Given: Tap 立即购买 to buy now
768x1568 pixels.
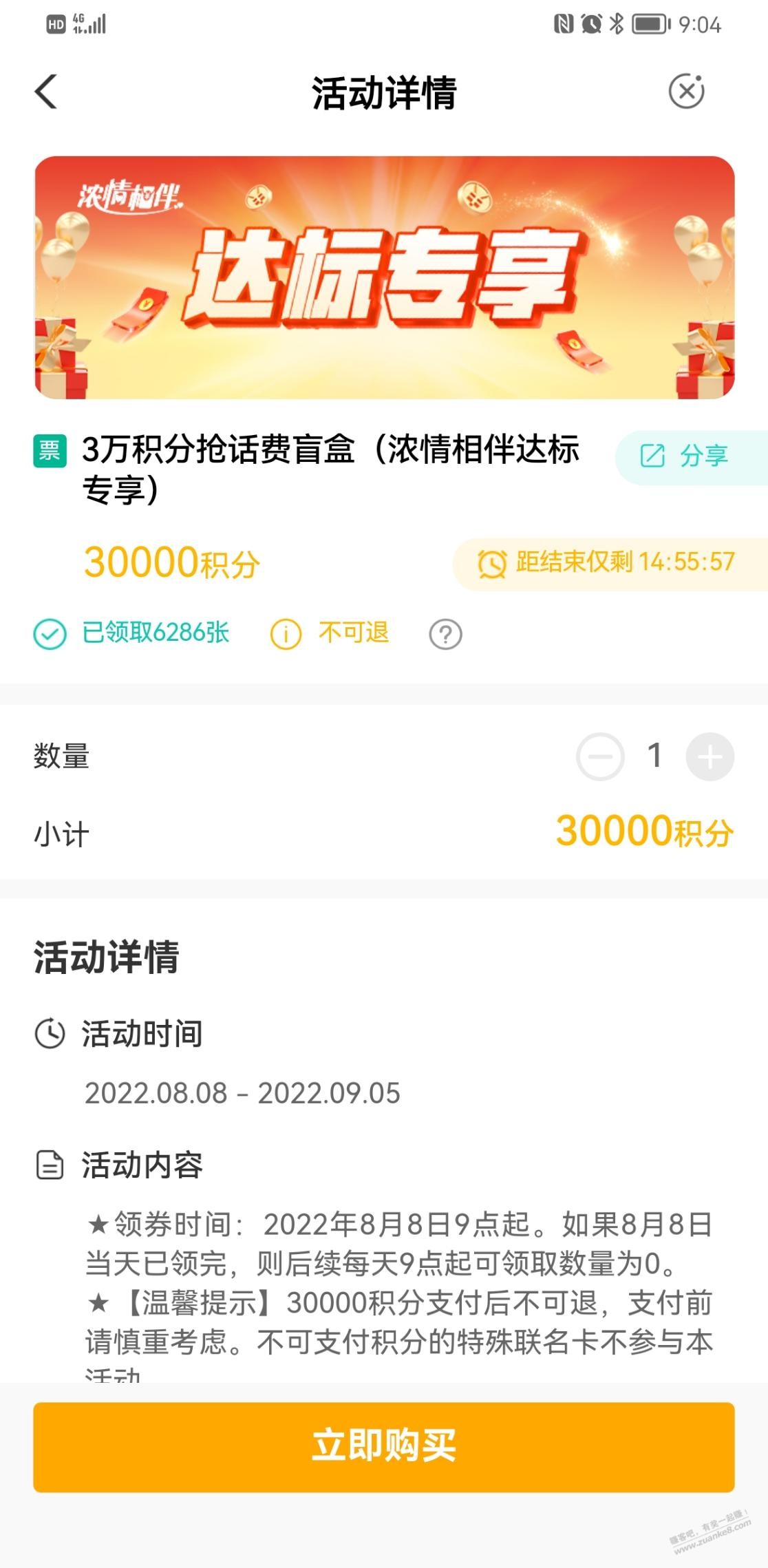Looking at the screenshot, I should coord(384,1444).
